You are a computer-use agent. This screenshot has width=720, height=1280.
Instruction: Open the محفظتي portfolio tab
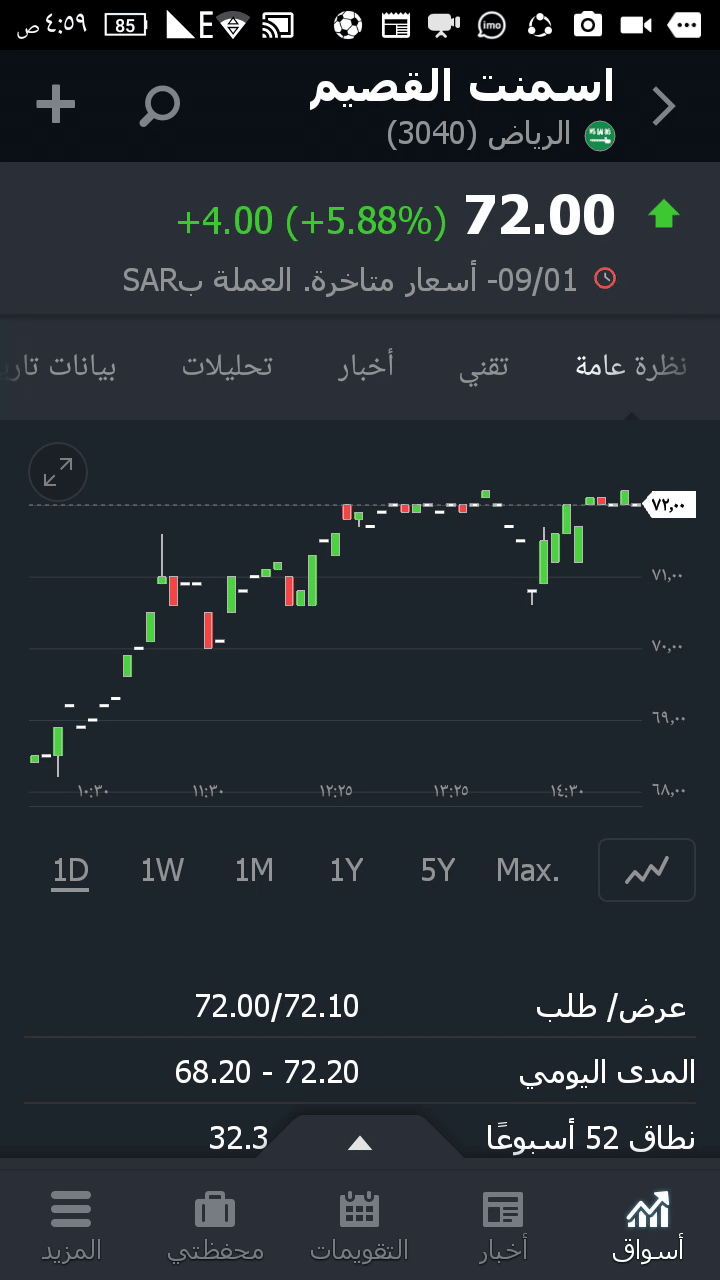(x=215, y=1225)
